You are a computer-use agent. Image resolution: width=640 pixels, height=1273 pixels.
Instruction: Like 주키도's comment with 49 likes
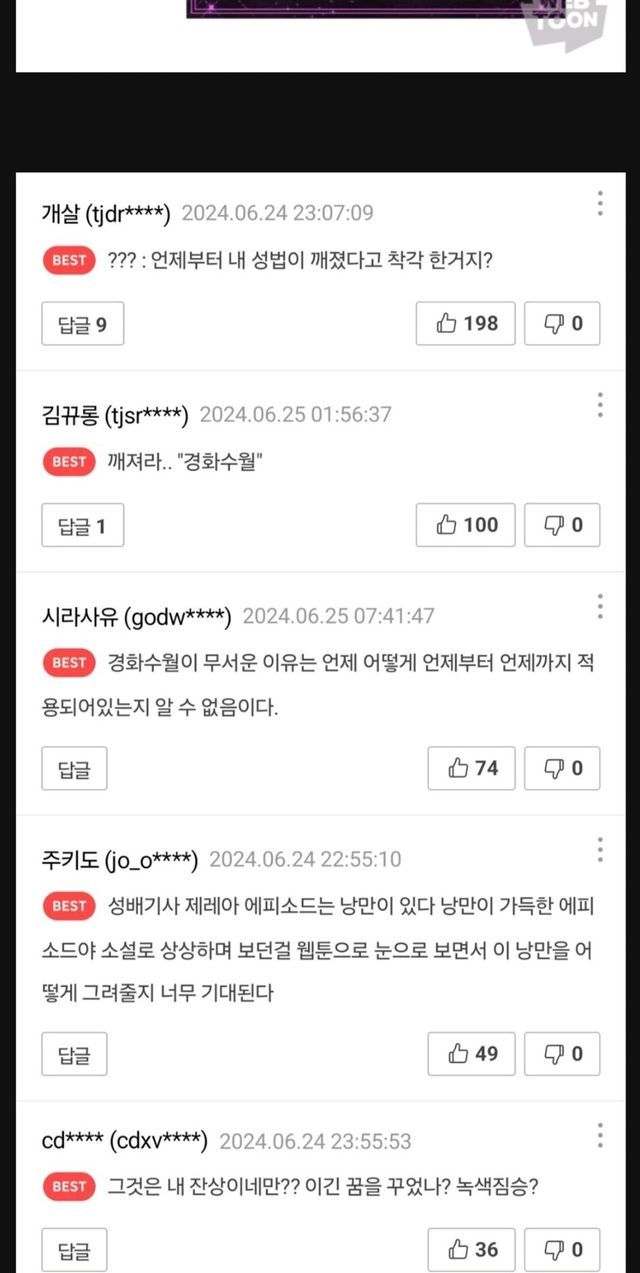point(472,1053)
